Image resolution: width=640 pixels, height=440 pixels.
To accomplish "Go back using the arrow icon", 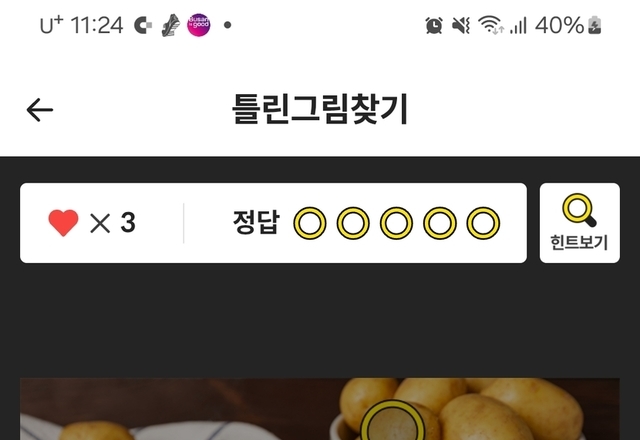I will click(x=40, y=110).
